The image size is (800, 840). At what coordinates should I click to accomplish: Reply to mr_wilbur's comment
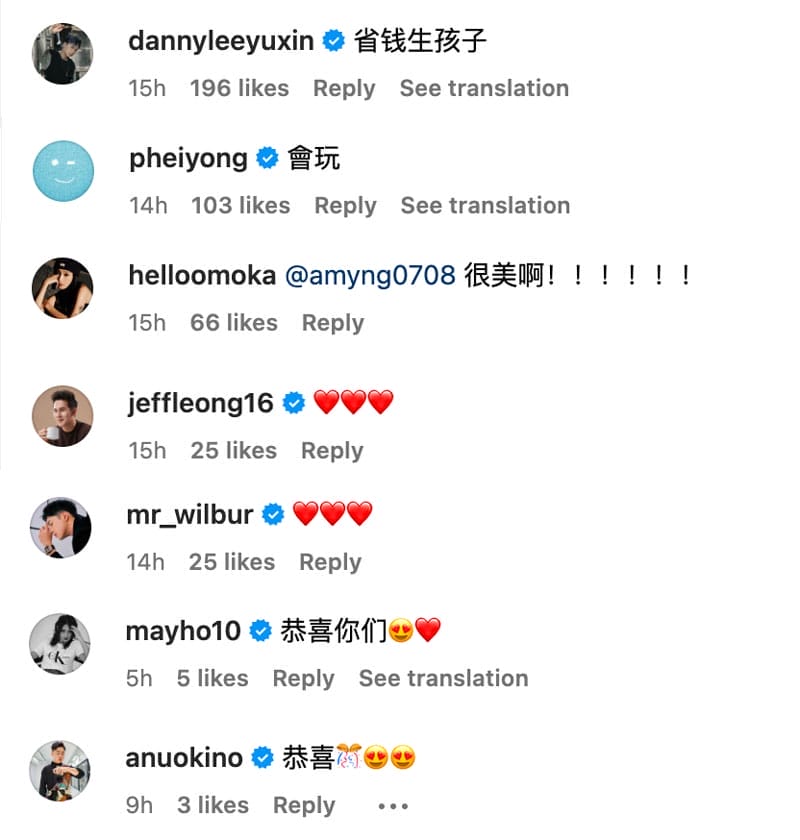coord(330,563)
